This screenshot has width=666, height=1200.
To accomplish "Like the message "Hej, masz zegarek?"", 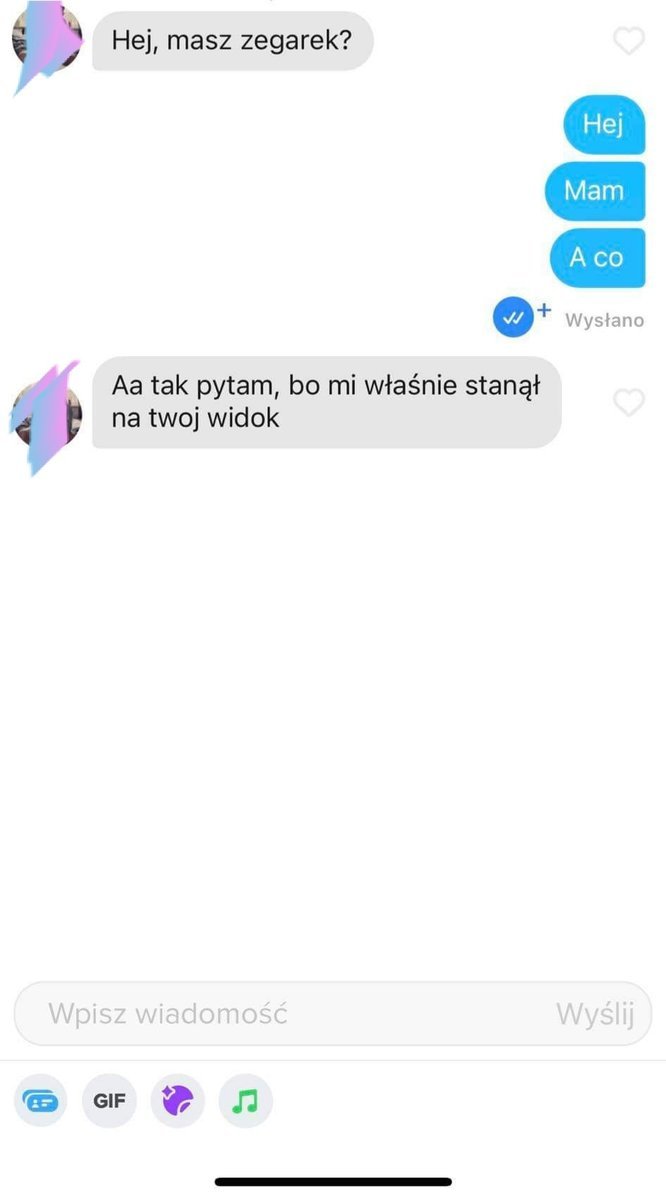I will [628, 41].
